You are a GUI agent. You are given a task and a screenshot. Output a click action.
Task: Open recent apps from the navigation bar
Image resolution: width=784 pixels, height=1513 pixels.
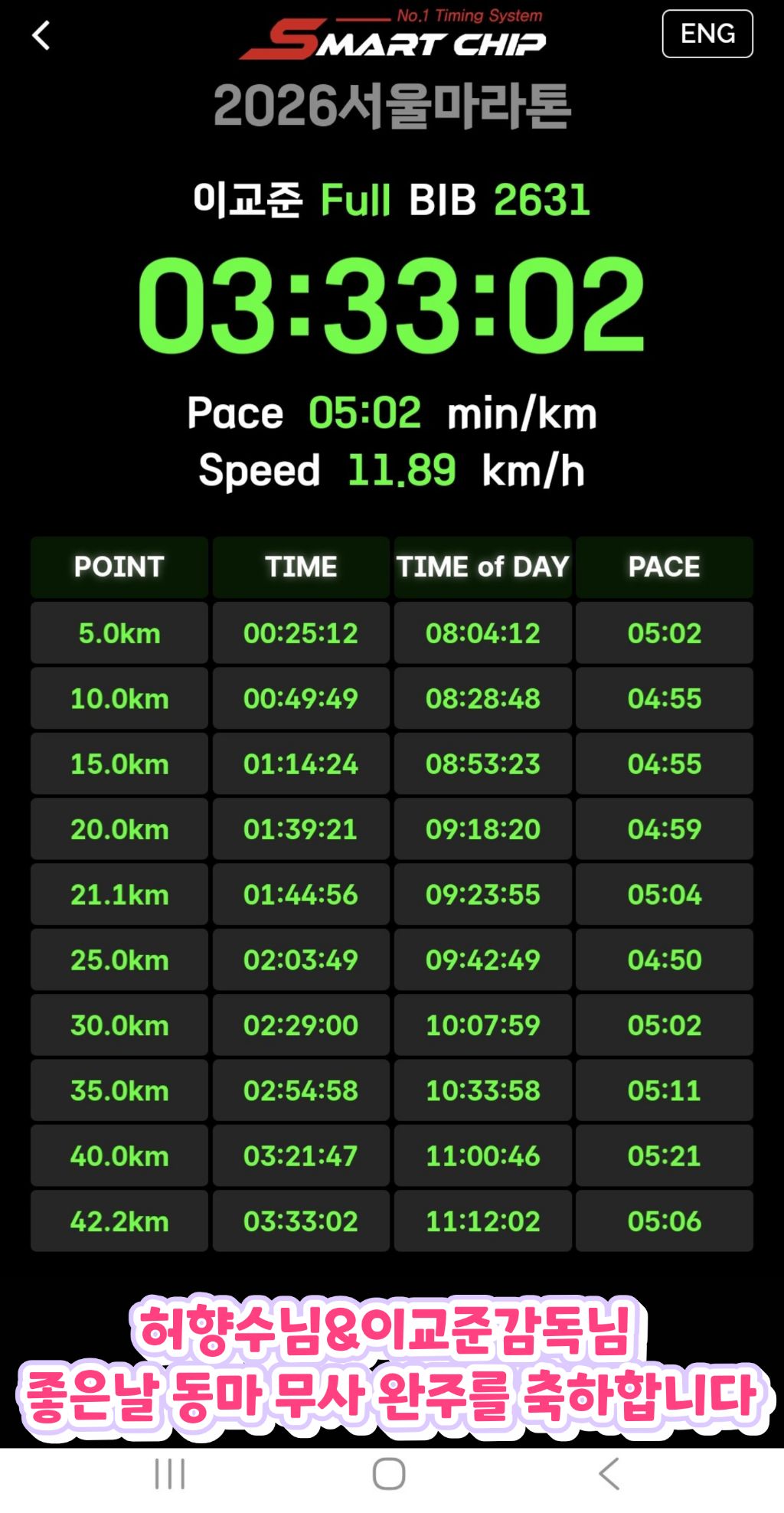click(x=169, y=1473)
